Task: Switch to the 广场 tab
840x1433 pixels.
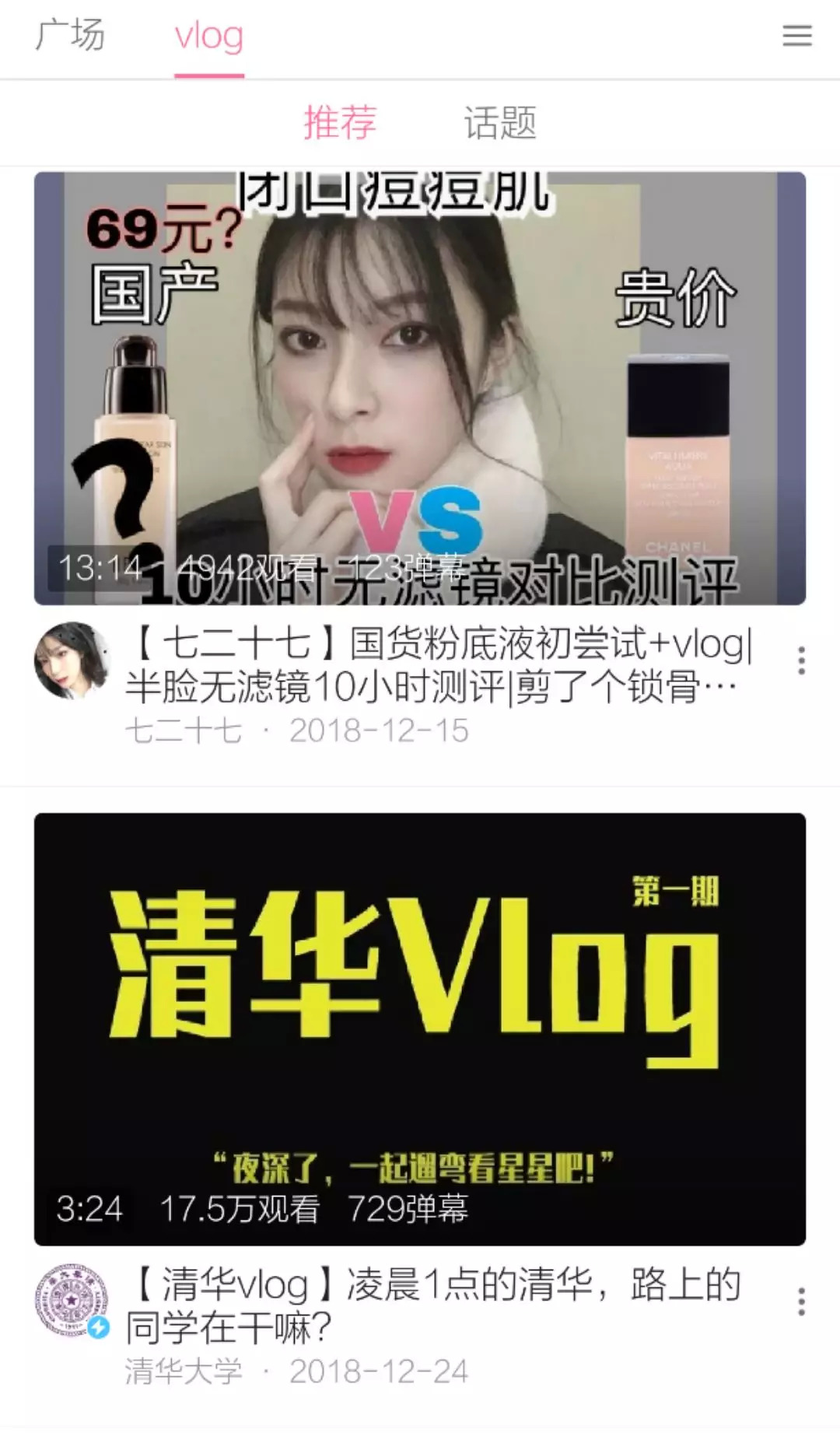Action: point(70,36)
